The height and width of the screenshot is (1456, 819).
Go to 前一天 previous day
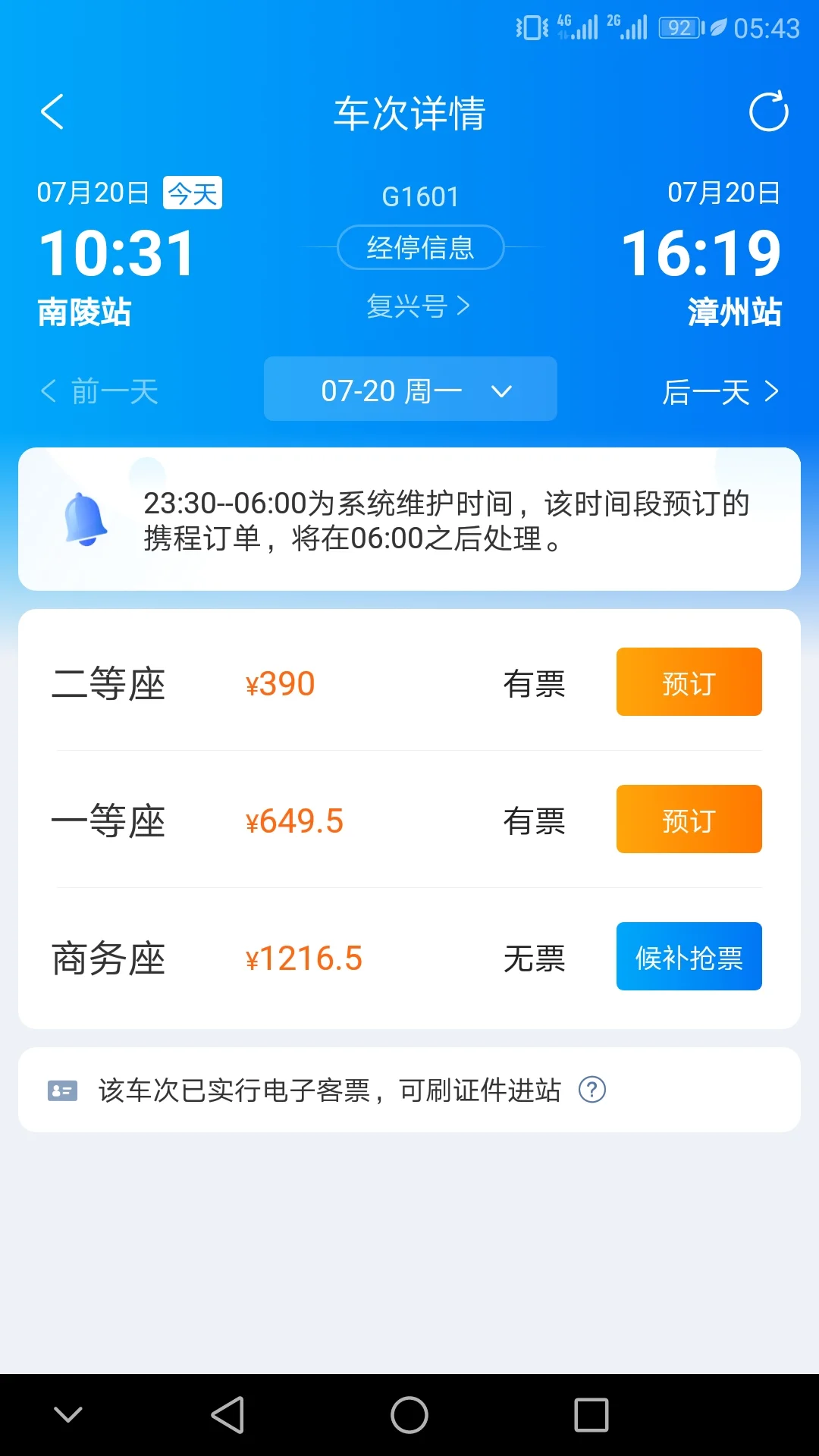101,391
